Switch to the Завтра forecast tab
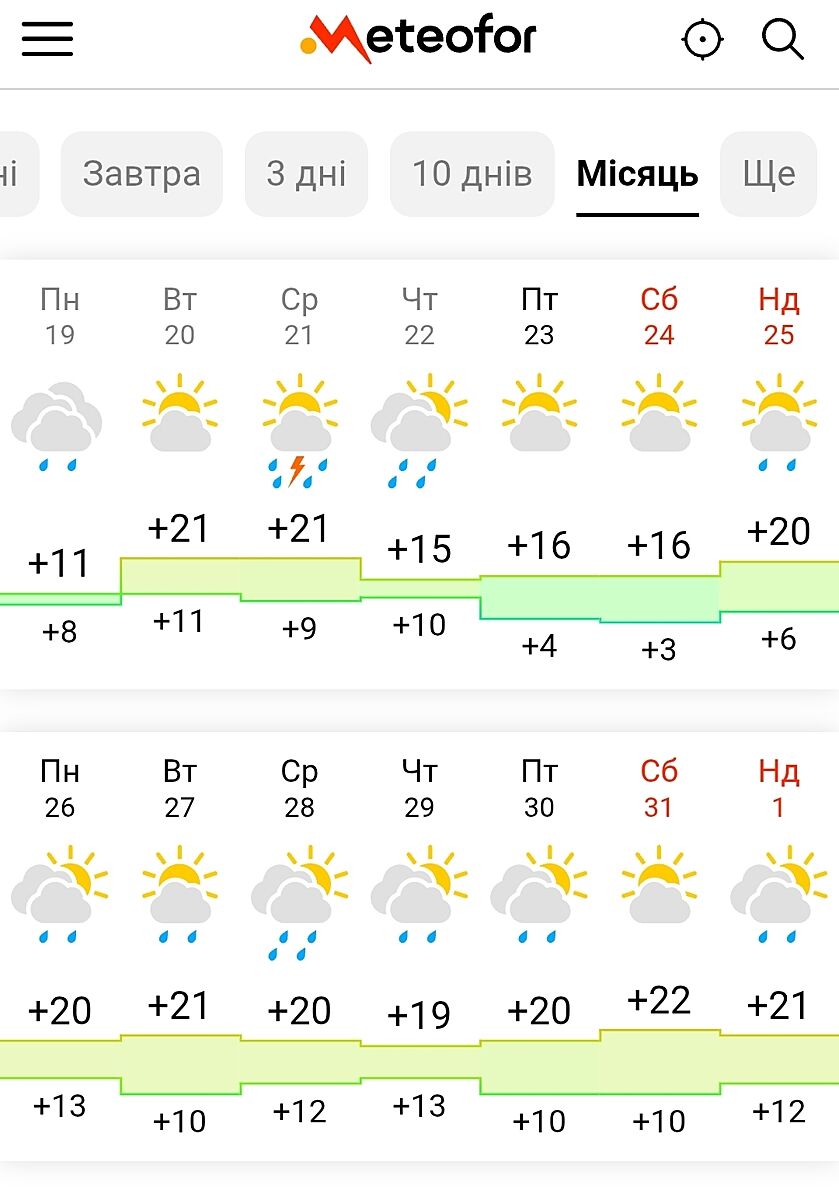 tap(141, 174)
